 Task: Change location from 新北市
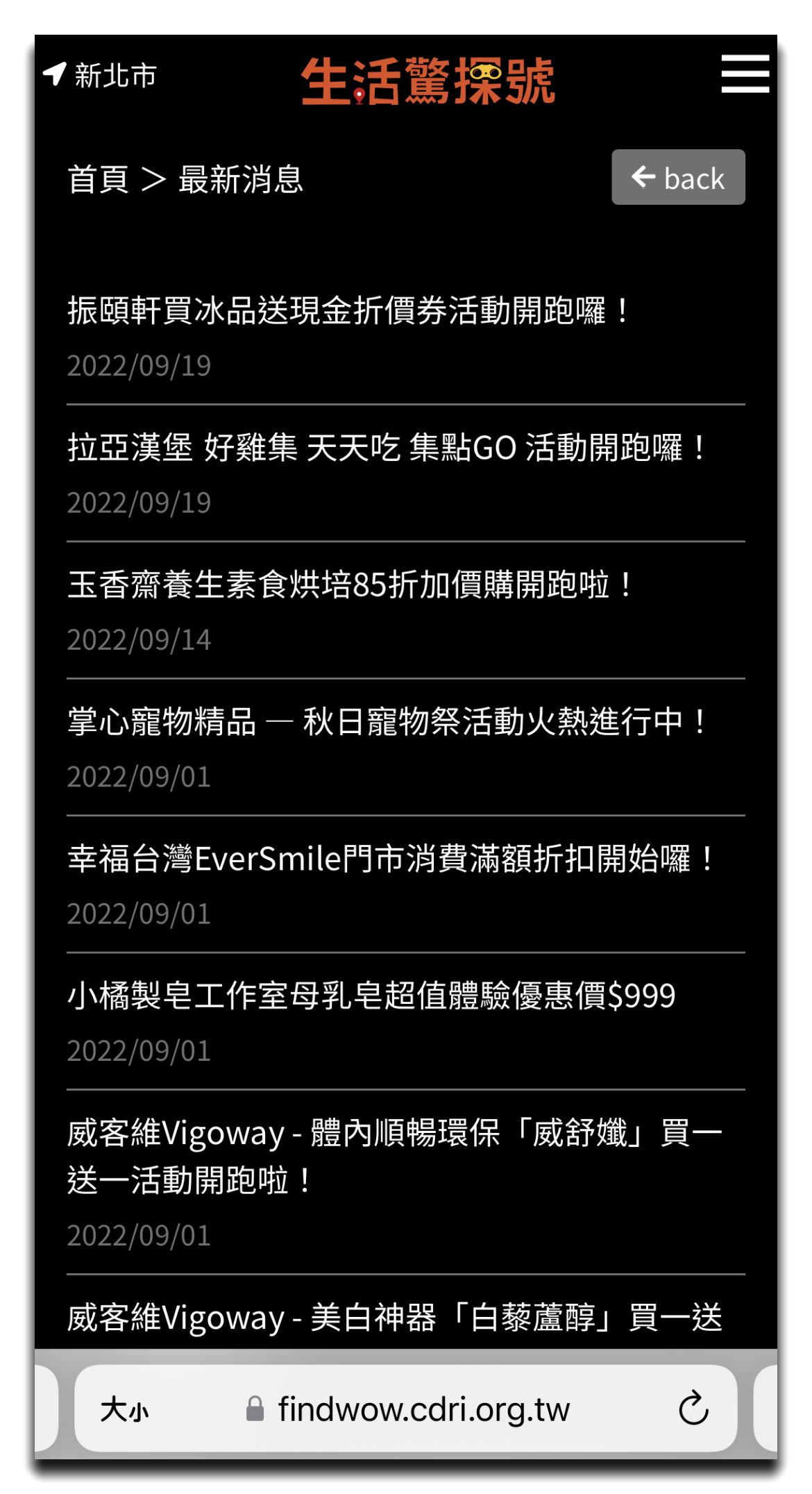pos(101,75)
